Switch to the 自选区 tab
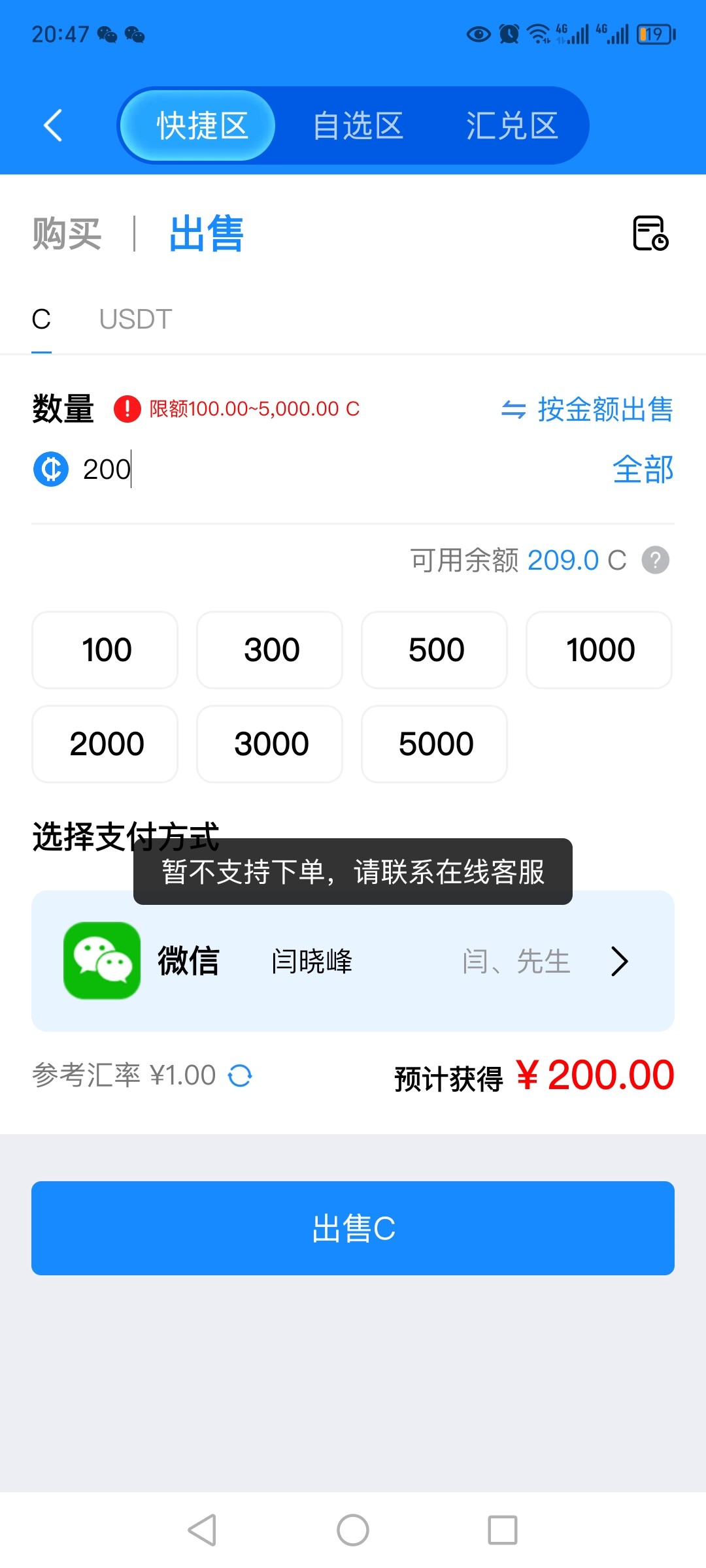706x1568 pixels. pyautogui.click(x=358, y=125)
